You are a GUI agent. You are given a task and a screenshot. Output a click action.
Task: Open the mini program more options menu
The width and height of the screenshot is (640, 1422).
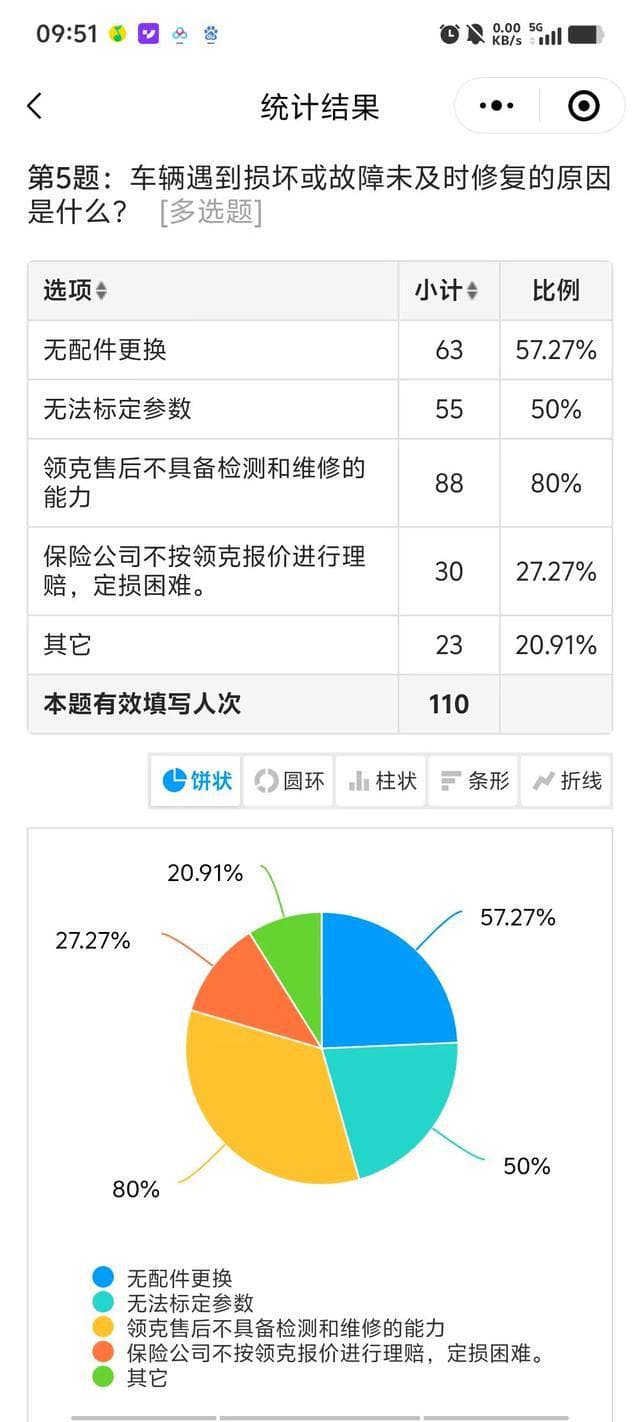[497, 106]
